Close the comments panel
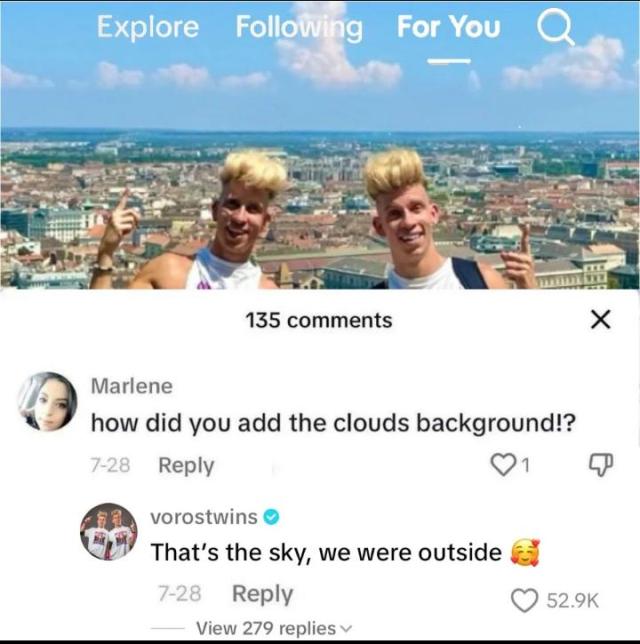The image size is (640, 644). coord(599,320)
